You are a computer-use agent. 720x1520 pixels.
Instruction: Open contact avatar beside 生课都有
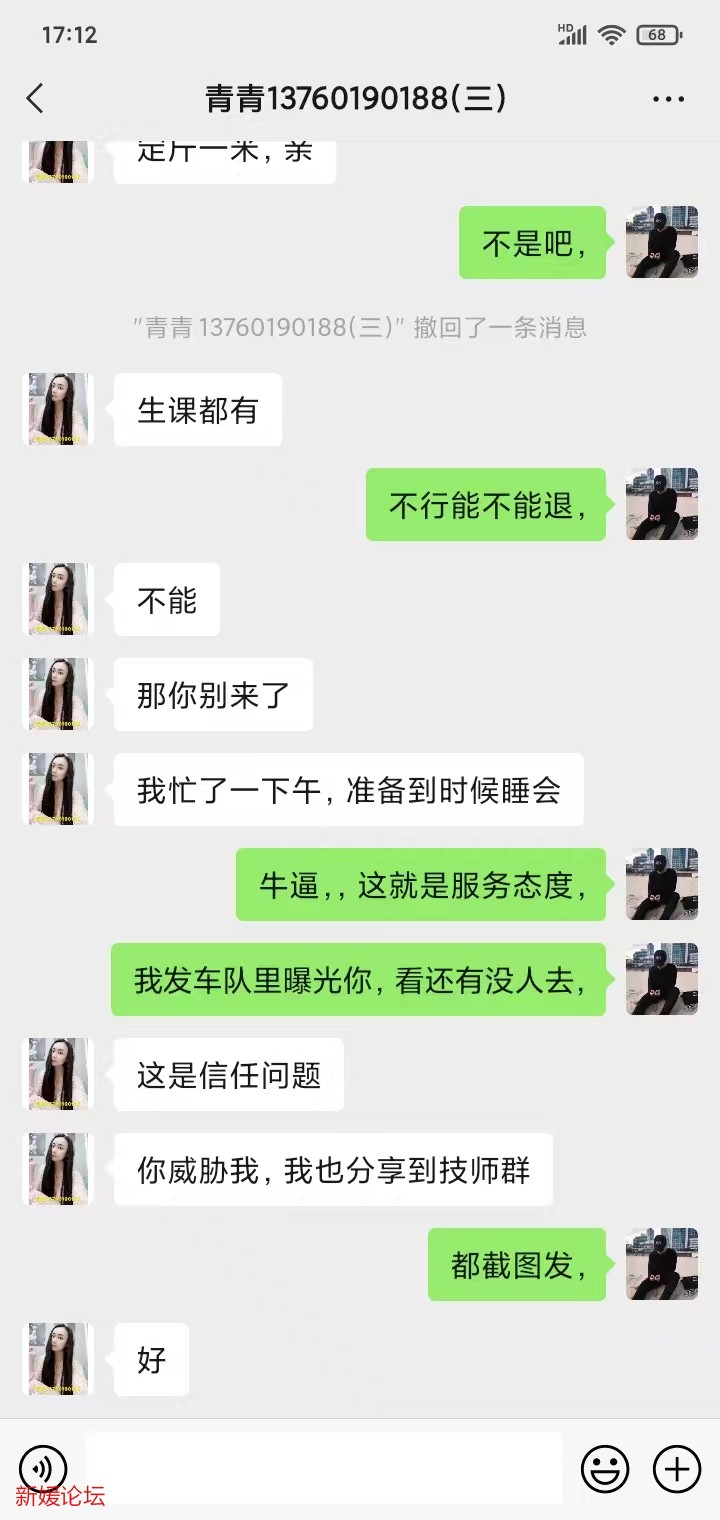pos(57,409)
